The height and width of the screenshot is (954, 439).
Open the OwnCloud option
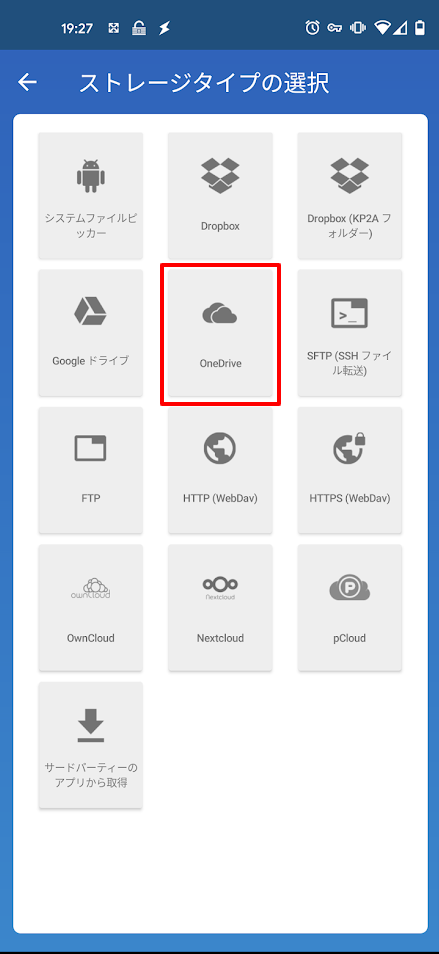(x=91, y=608)
